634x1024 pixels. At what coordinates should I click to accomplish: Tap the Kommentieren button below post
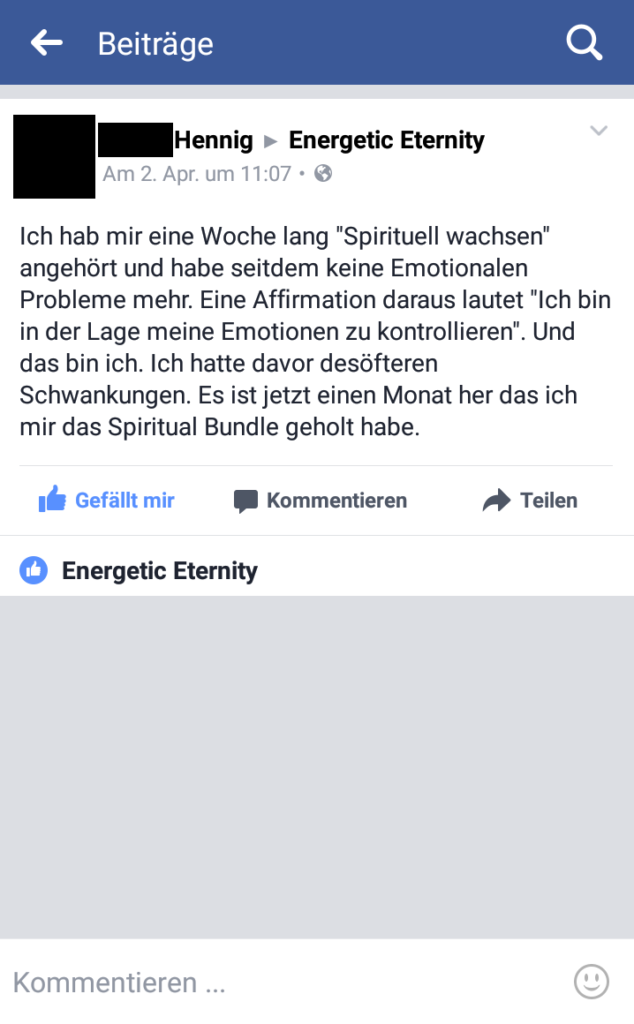(x=320, y=501)
